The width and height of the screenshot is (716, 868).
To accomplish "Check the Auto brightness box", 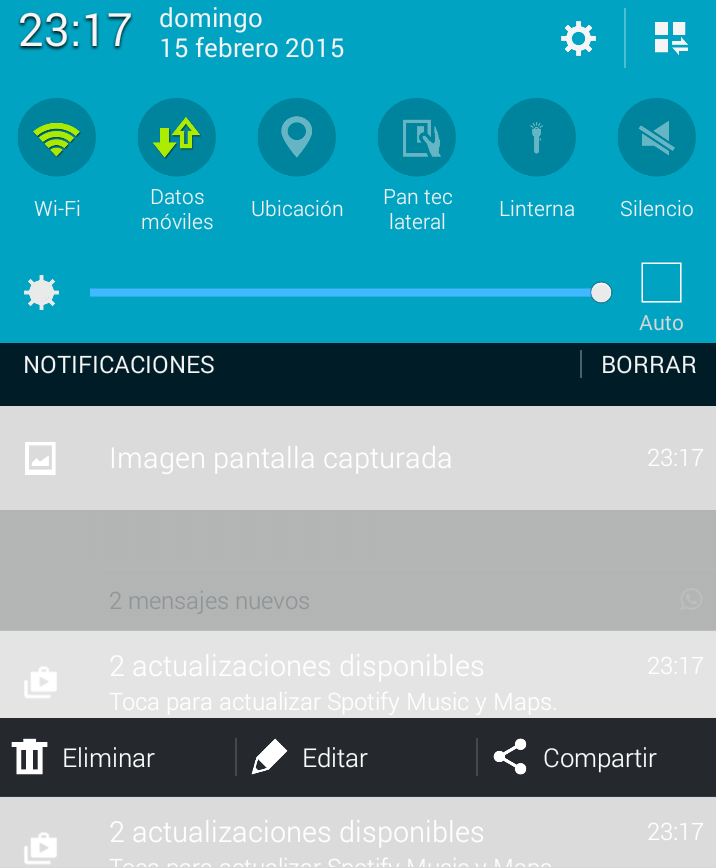I will 661,283.
